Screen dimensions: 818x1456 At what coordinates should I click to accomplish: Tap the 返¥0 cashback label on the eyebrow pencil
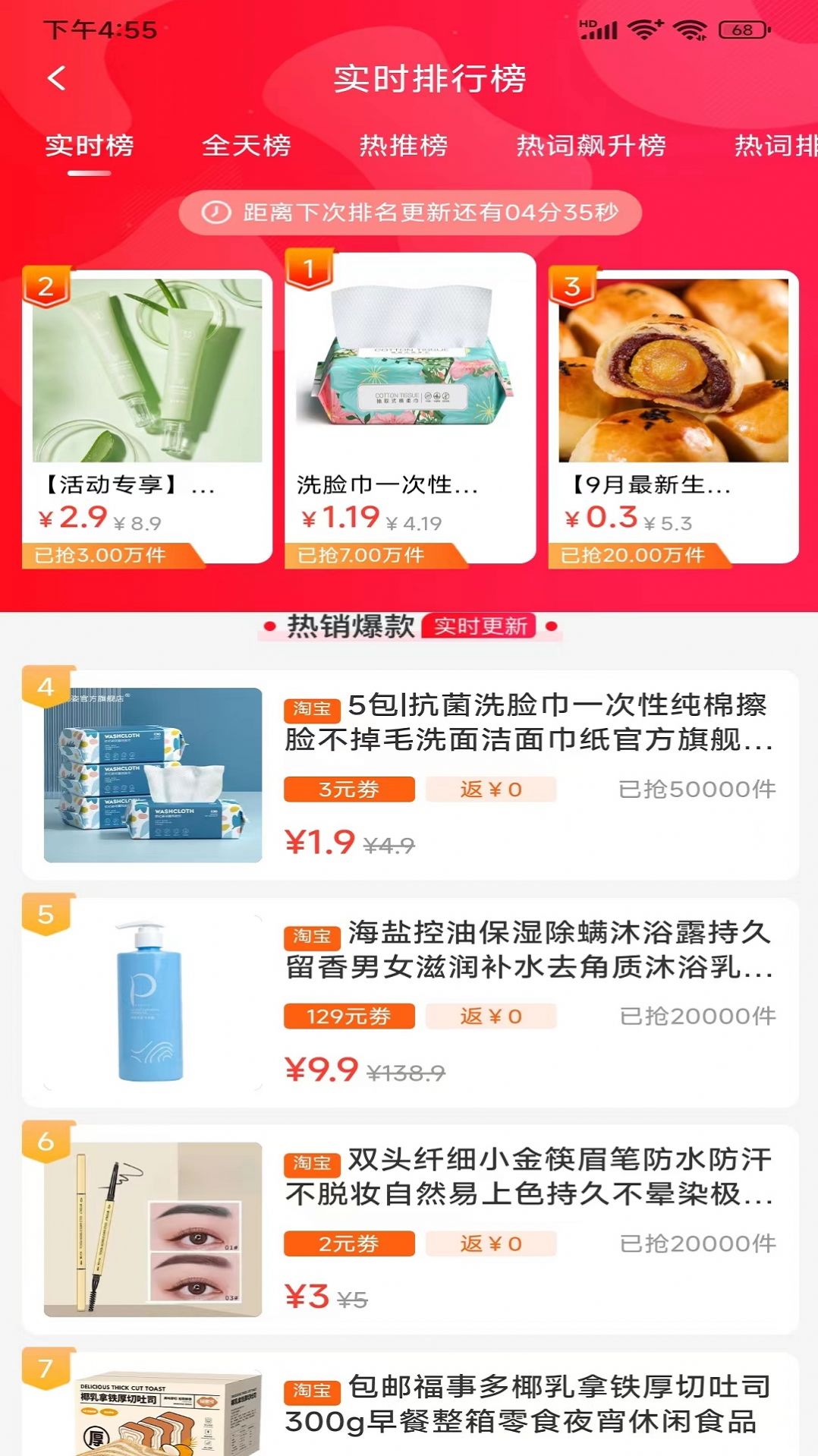tap(491, 1245)
